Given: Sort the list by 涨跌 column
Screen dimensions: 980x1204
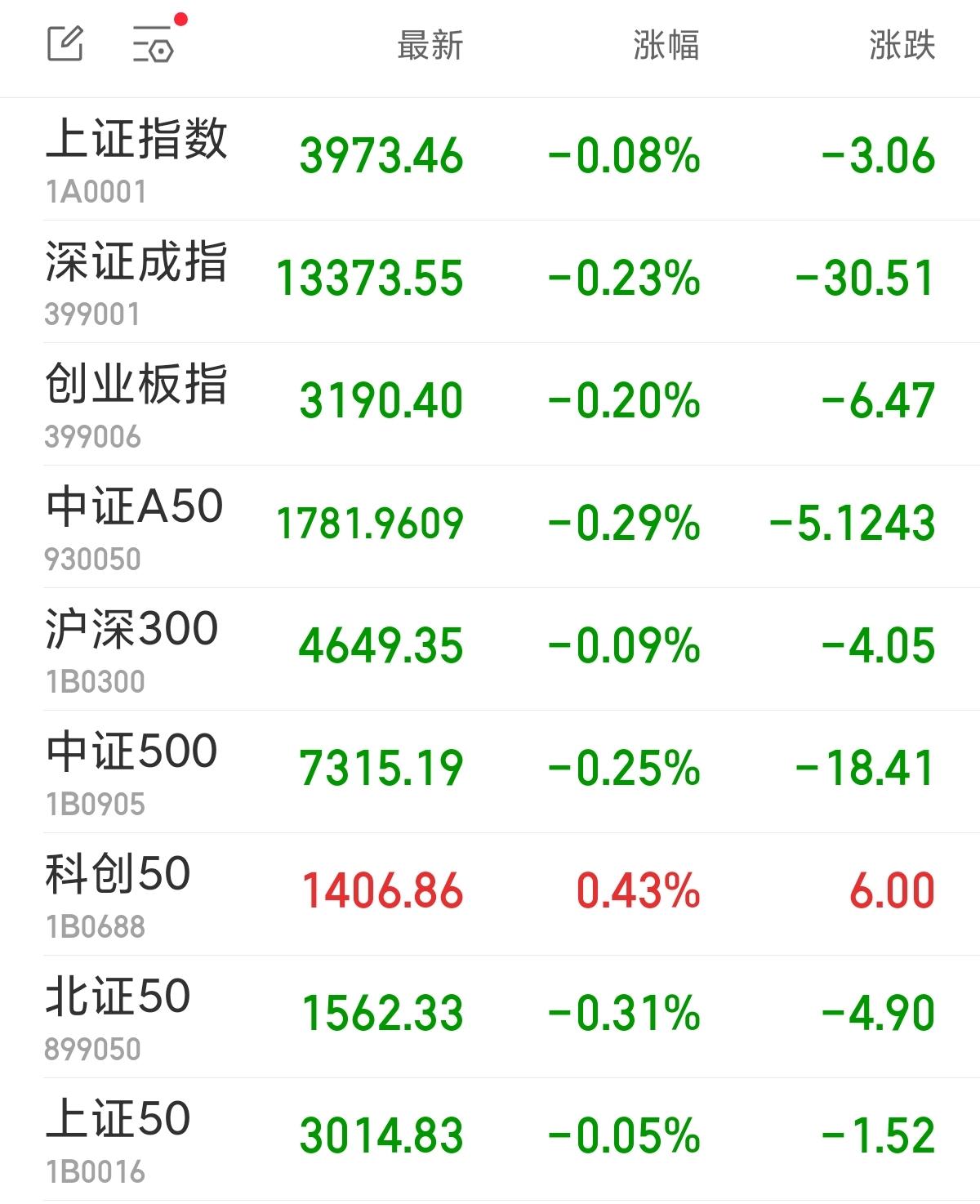Looking at the screenshot, I should tap(902, 46).
